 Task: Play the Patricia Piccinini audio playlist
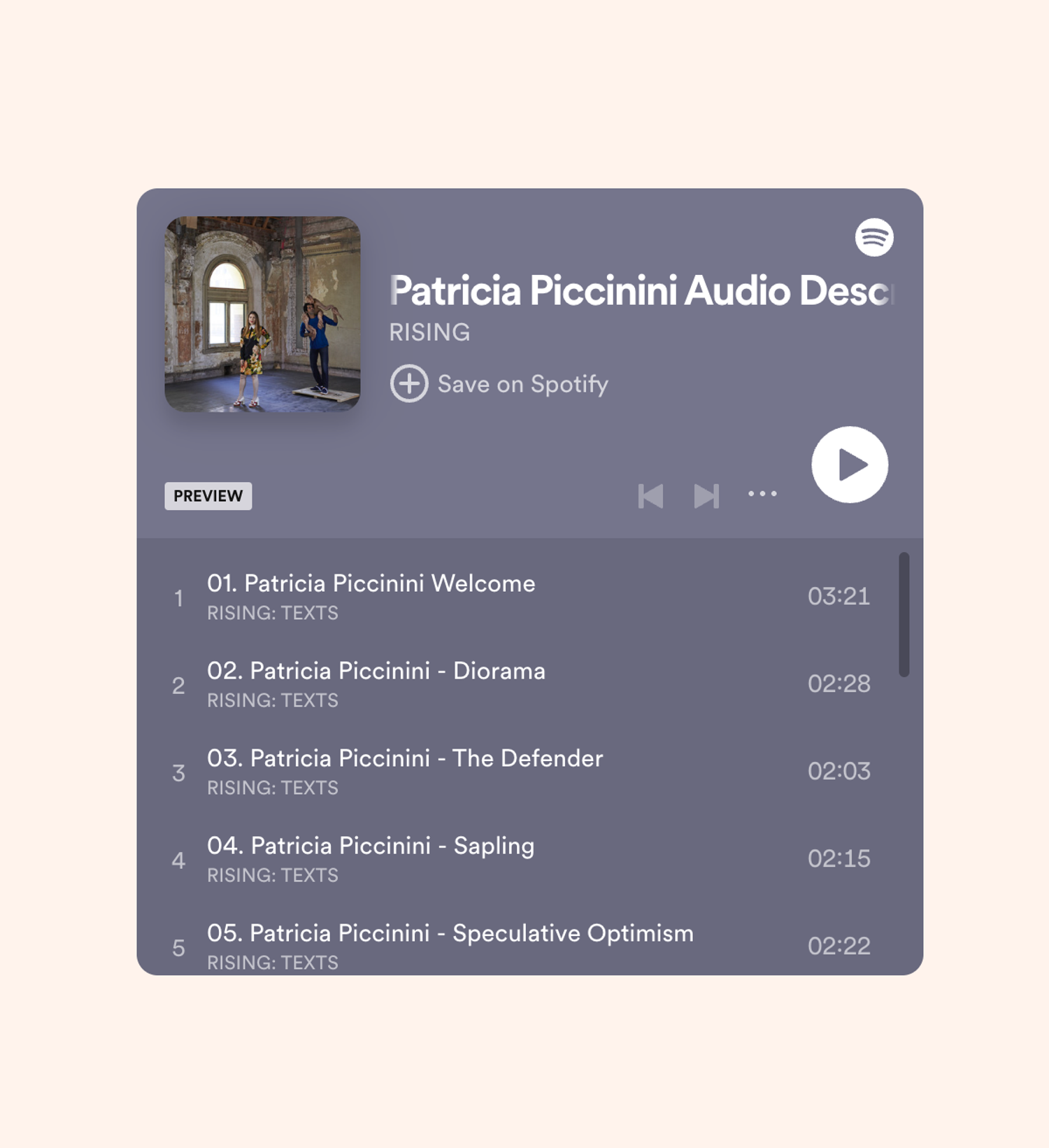[849, 465]
